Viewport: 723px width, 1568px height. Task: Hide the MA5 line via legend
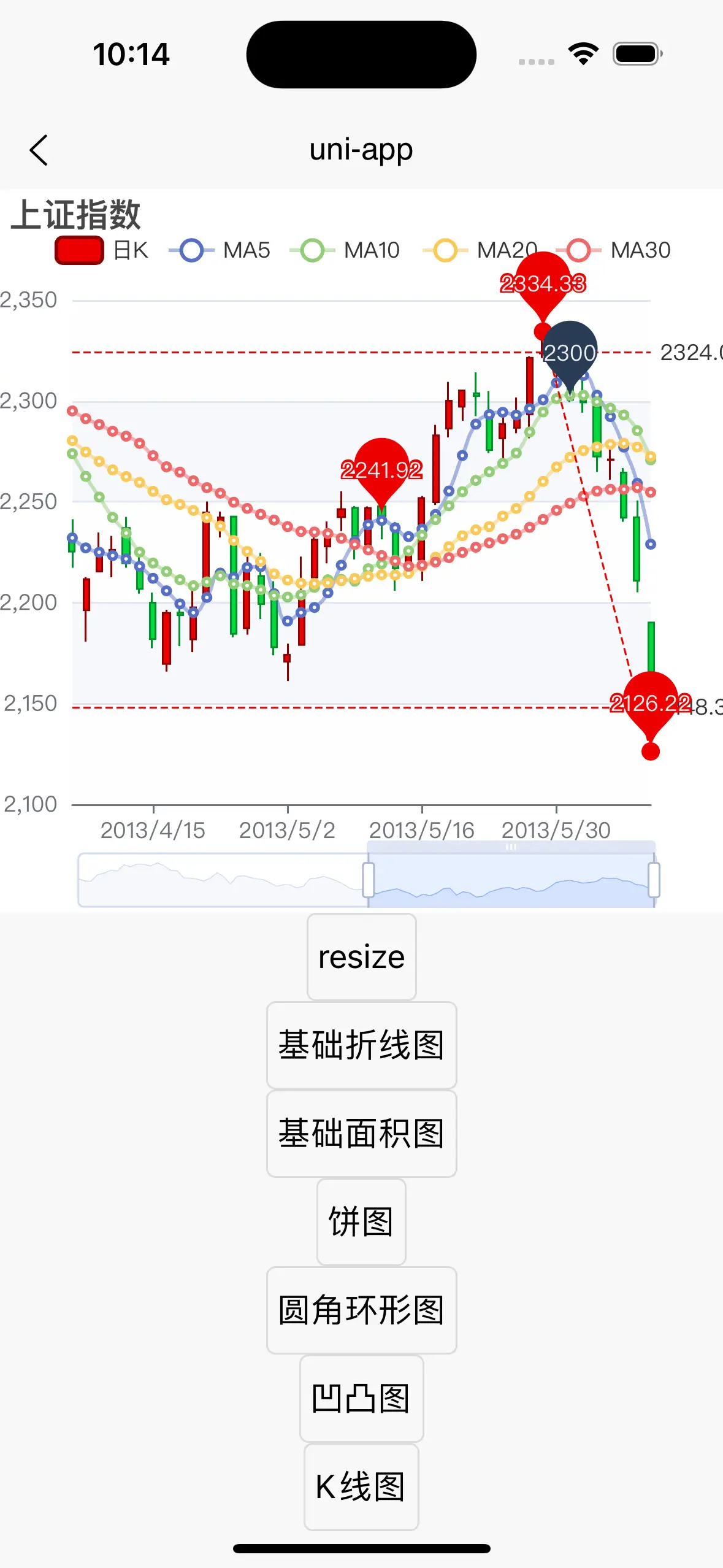(219, 250)
